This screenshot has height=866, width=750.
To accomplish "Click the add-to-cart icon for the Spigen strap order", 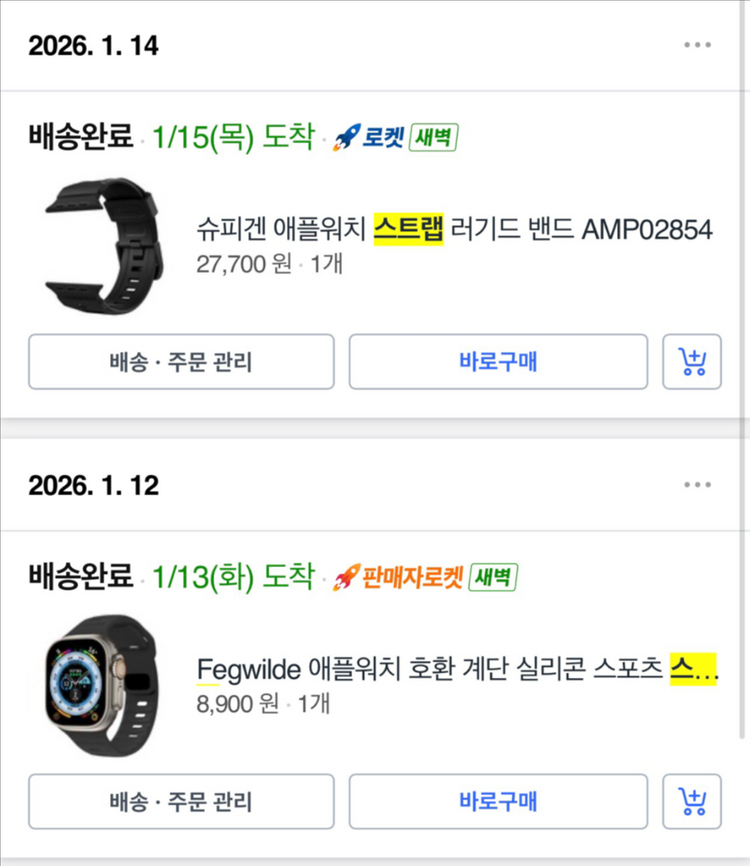I will click(x=692, y=362).
